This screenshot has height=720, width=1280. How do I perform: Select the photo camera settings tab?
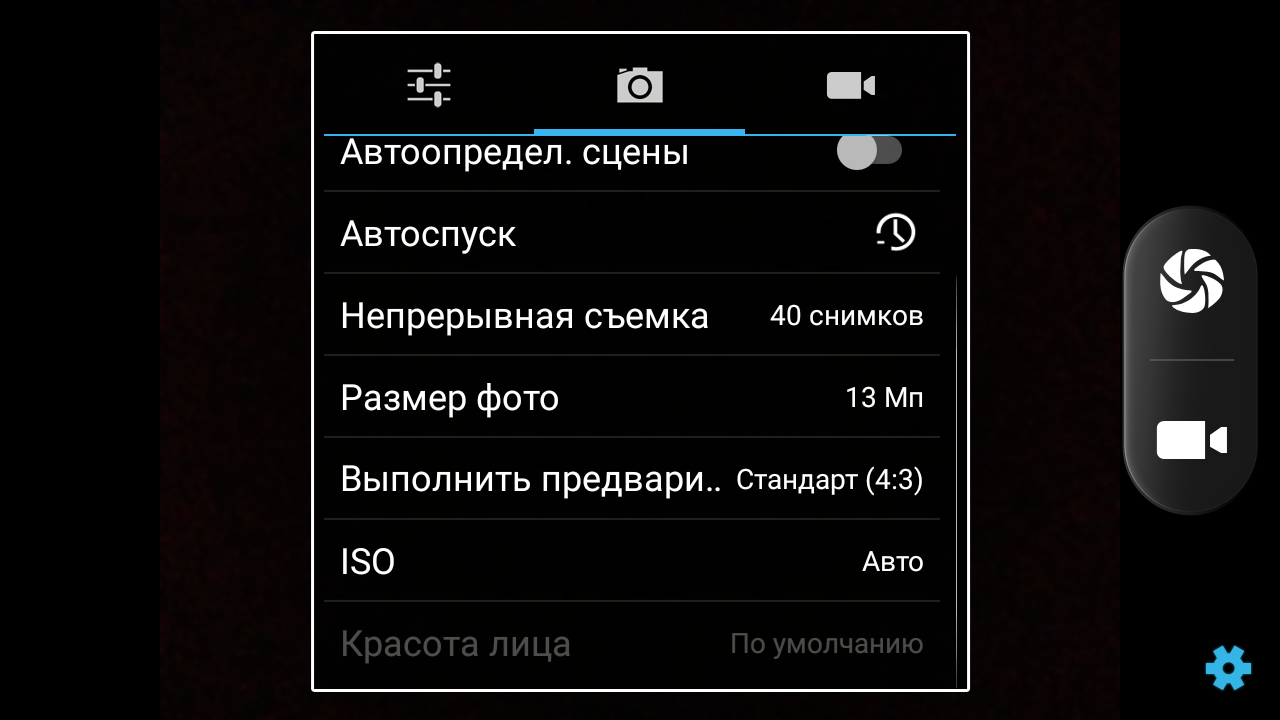(639, 85)
